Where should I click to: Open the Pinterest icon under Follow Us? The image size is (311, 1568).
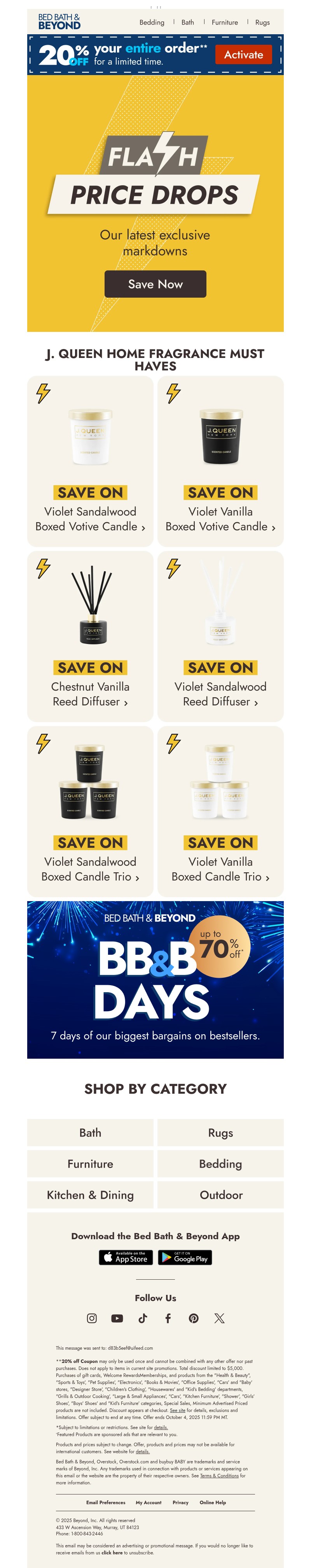coord(194,1318)
